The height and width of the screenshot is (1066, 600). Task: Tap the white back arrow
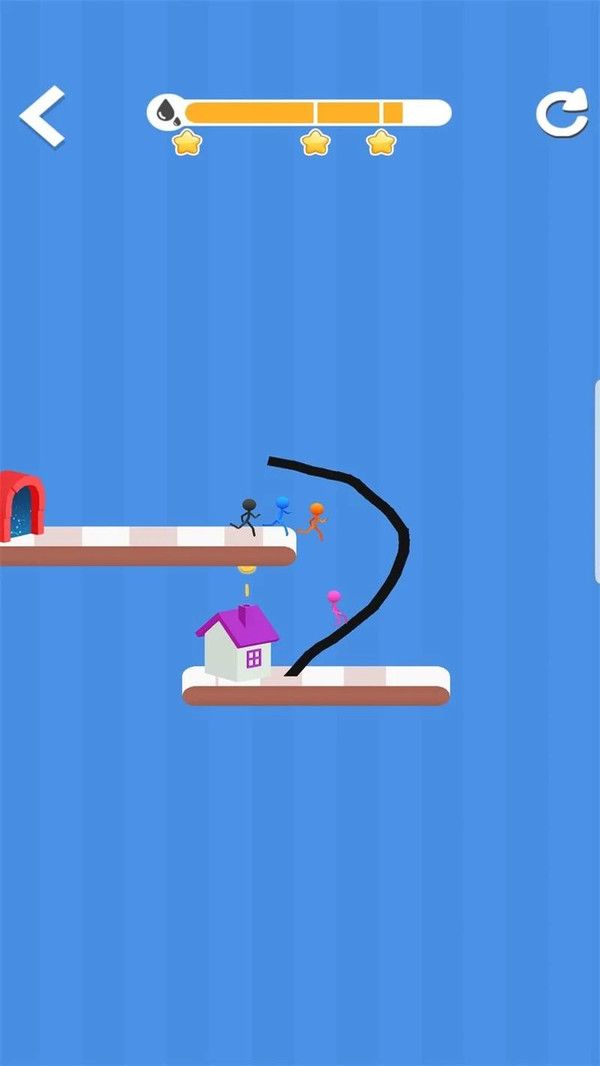(x=42, y=116)
